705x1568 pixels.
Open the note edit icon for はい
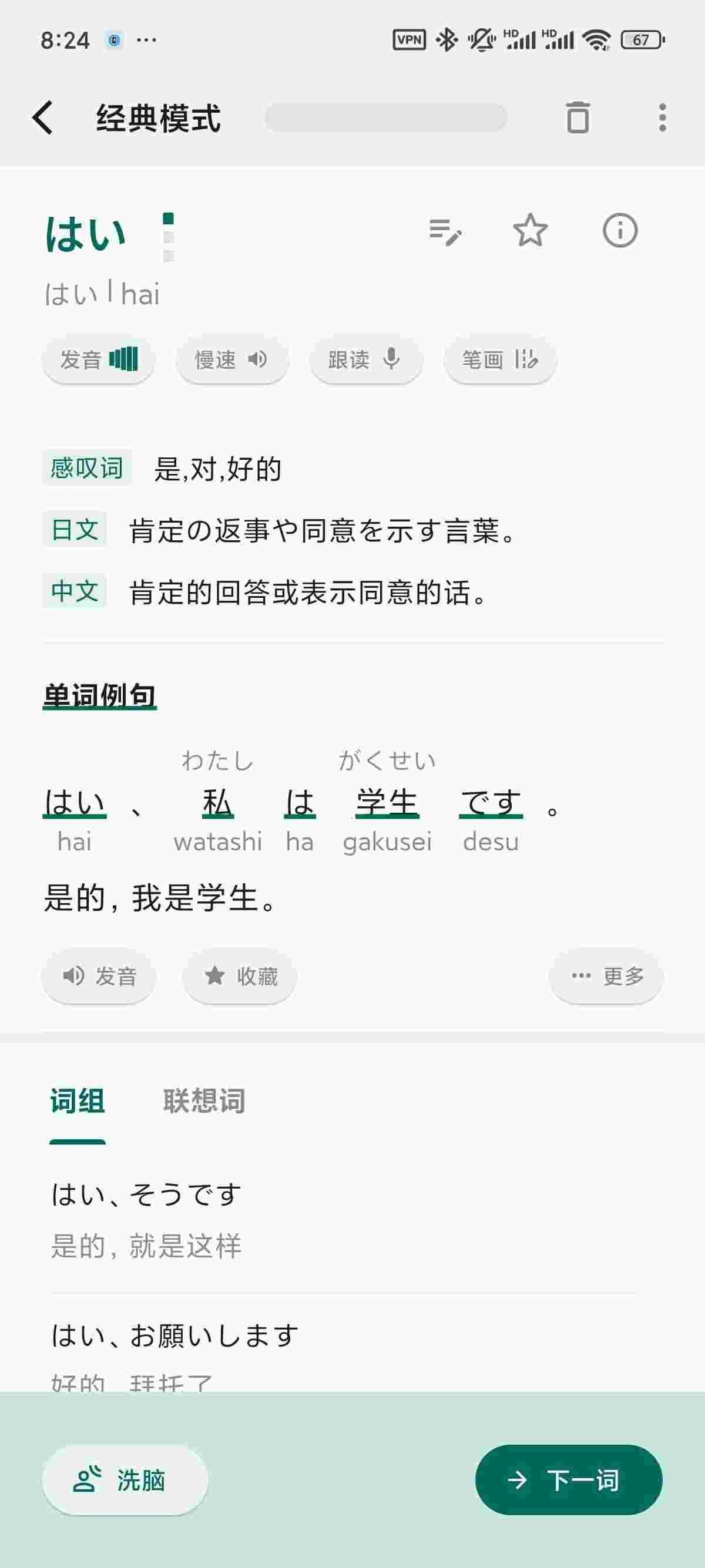coord(445,232)
